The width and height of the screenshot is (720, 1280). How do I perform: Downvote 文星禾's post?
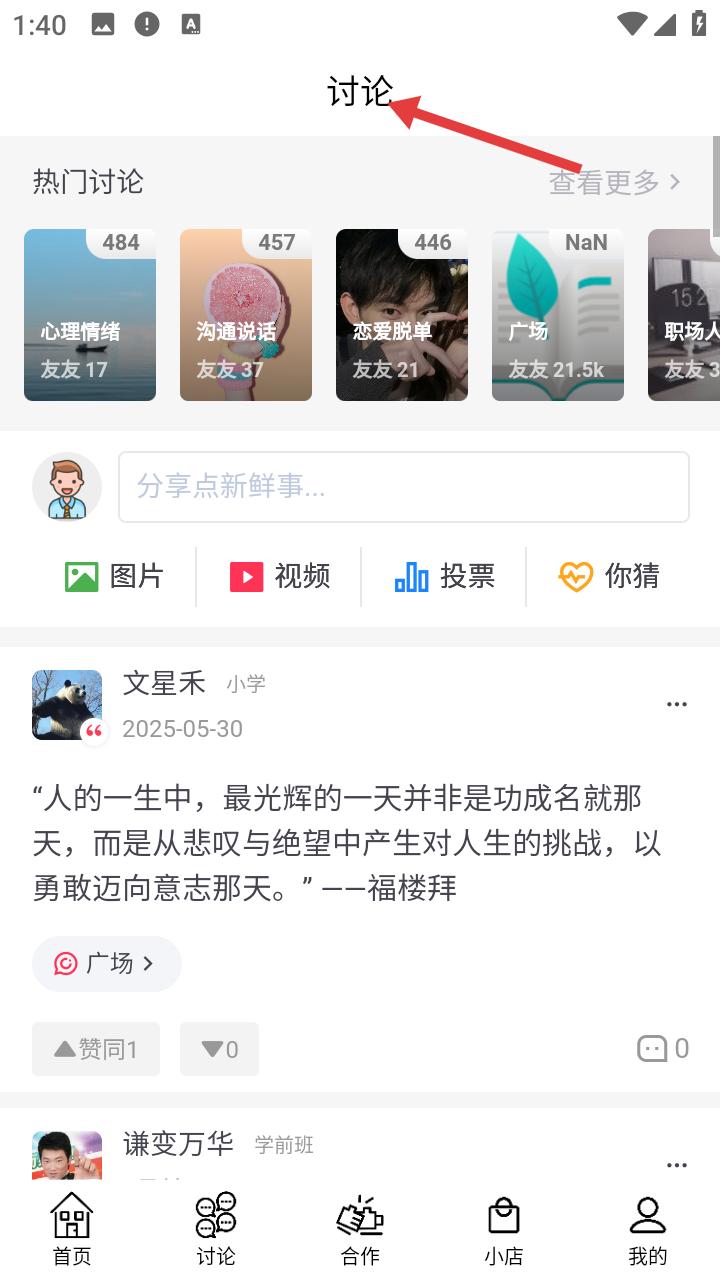point(219,1049)
